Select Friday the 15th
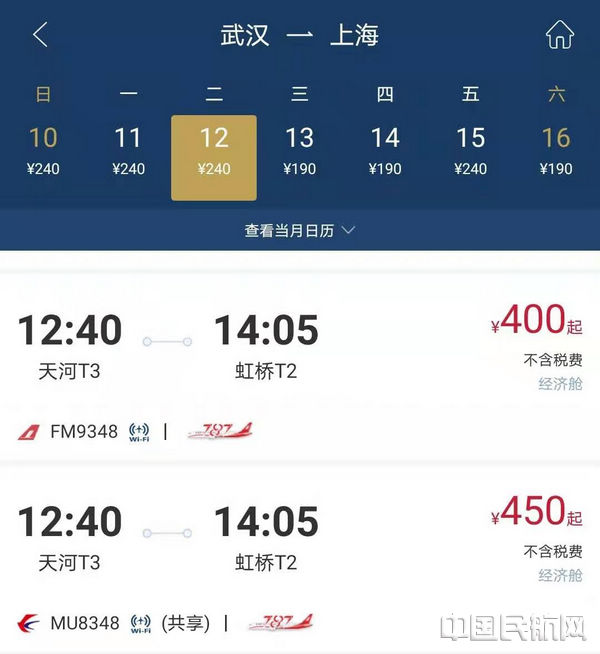The image size is (600, 654). click(470, 150)
